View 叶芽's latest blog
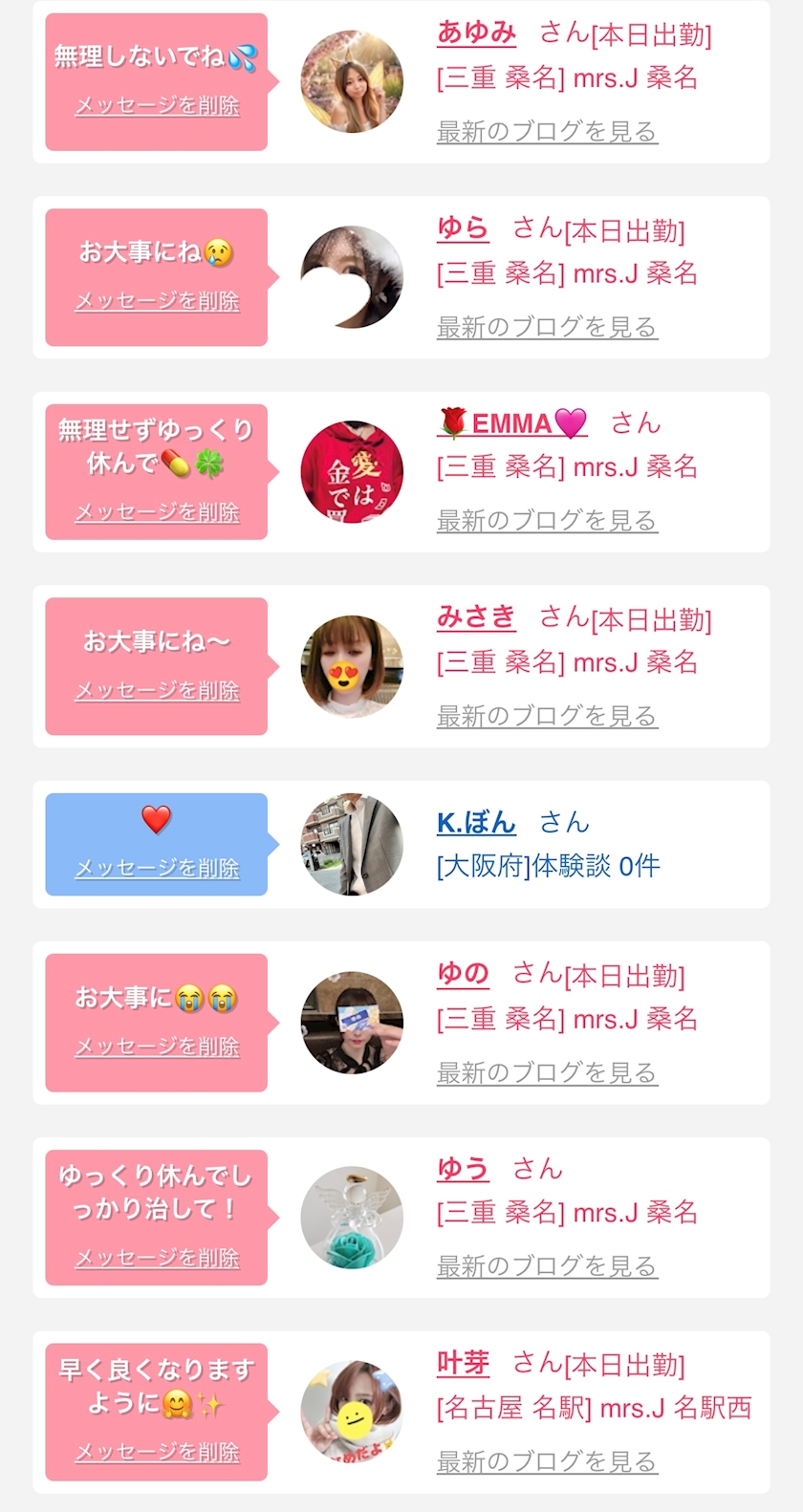 (x=547, y=1461)
